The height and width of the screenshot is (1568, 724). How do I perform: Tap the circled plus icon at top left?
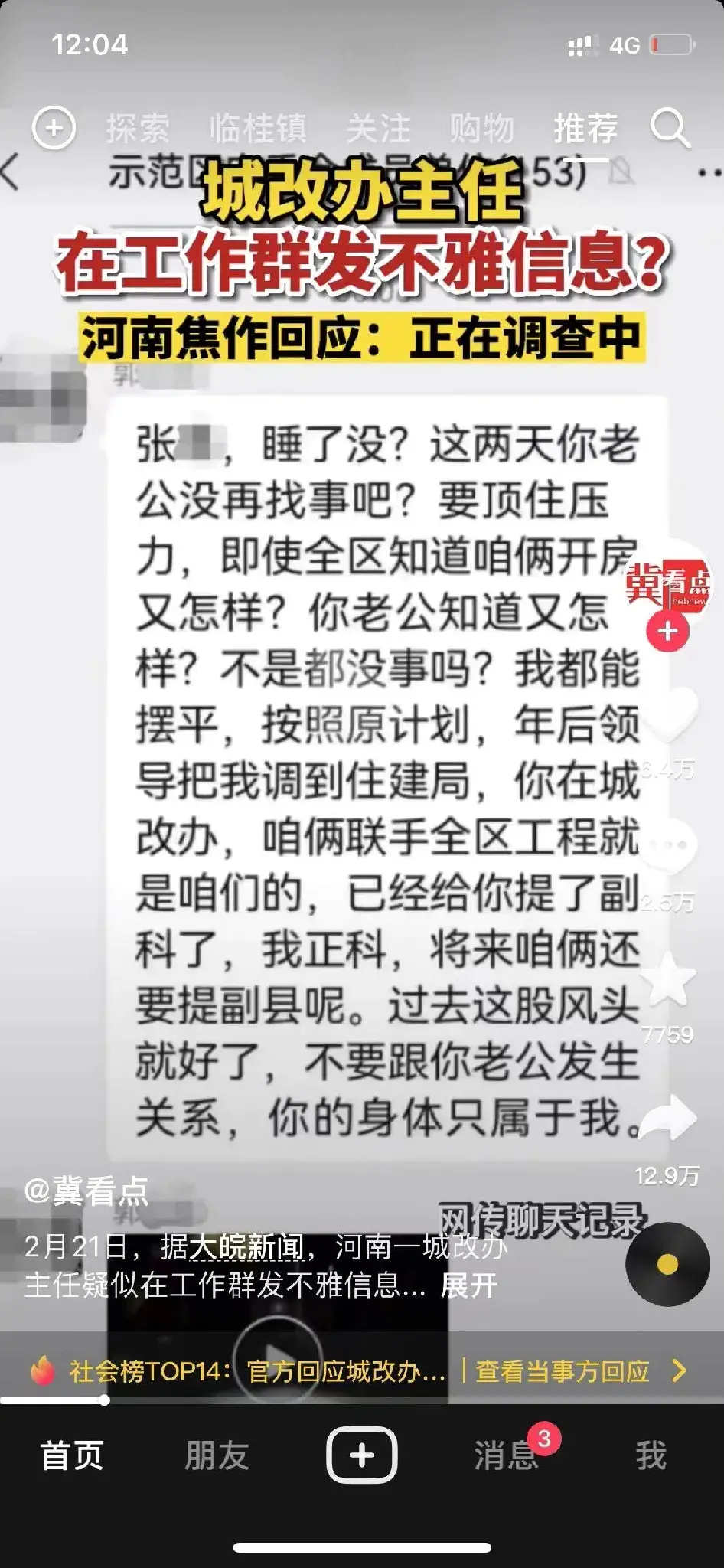[54, 127]
